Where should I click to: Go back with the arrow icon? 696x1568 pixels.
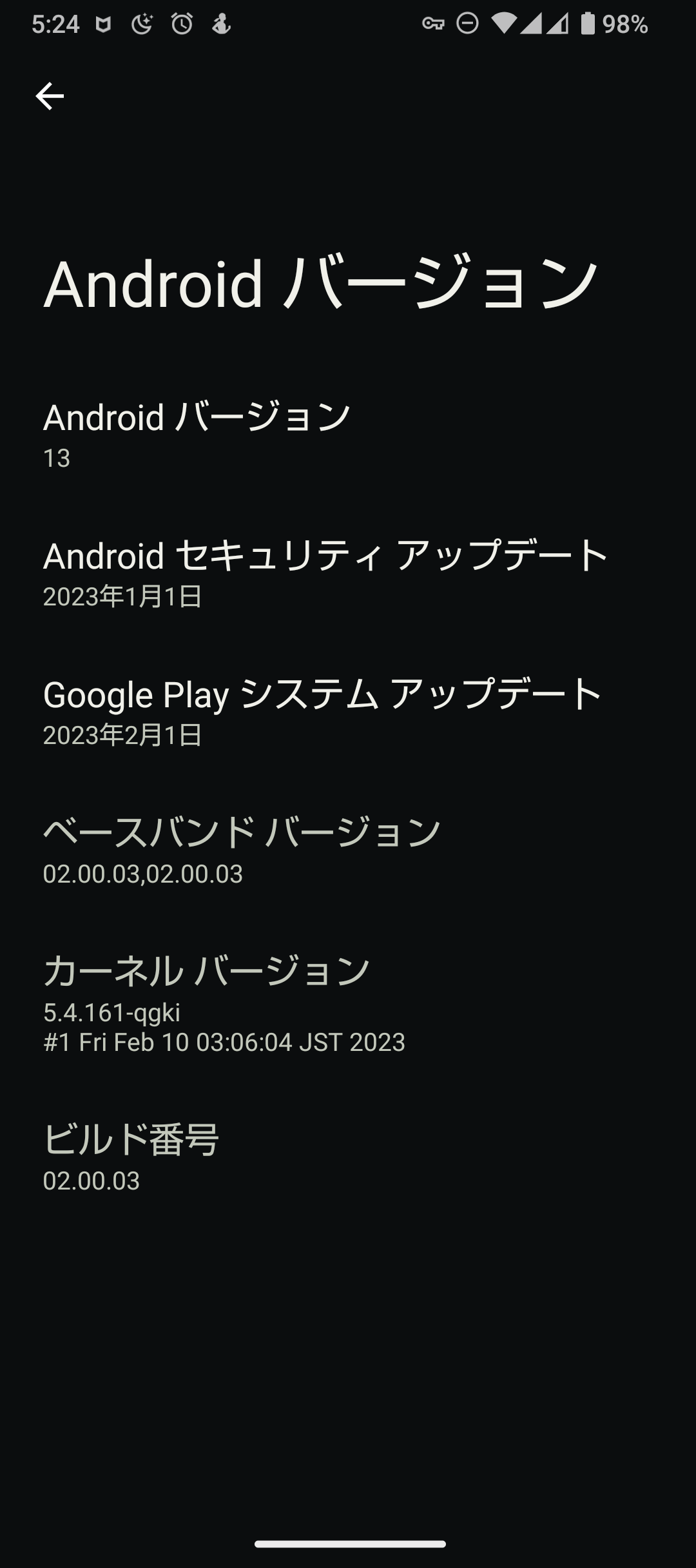tap(50, 97)
